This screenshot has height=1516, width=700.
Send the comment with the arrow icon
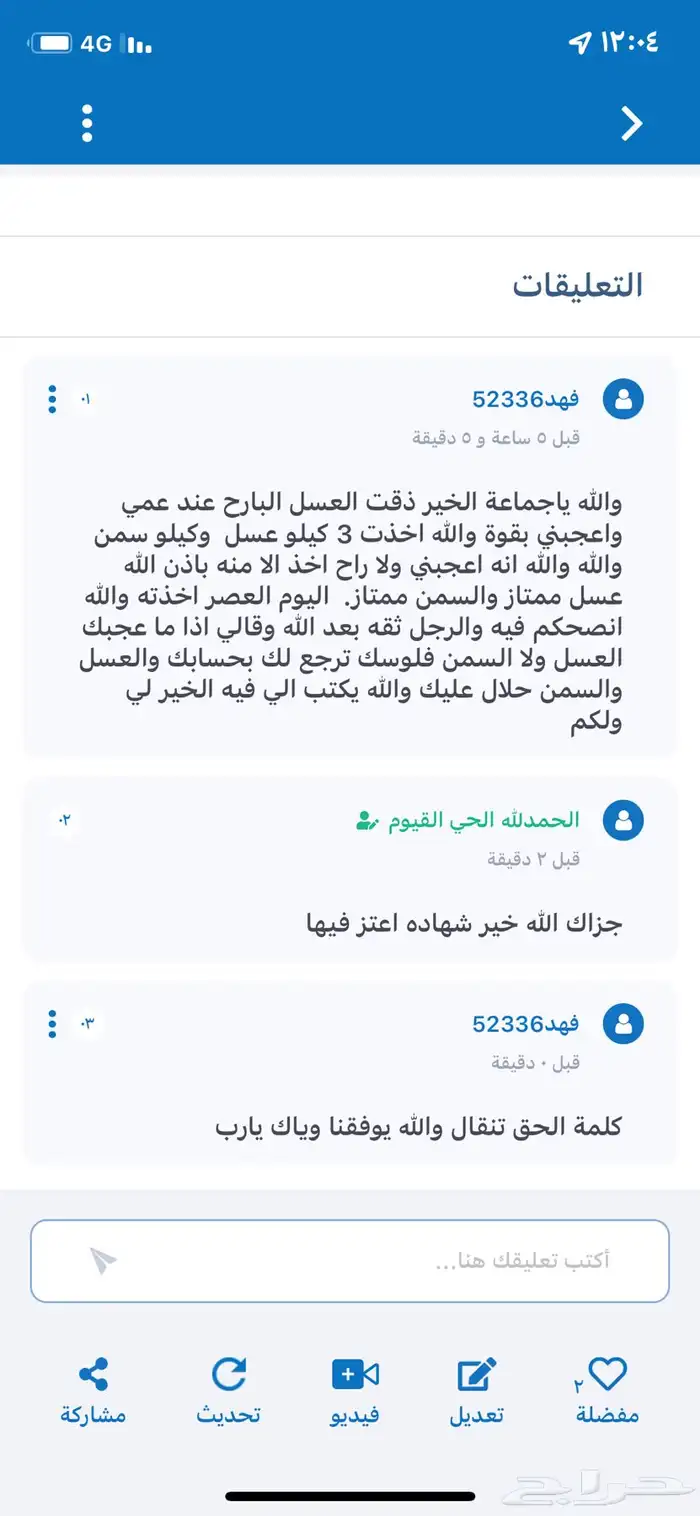(x=102, y=1261)
